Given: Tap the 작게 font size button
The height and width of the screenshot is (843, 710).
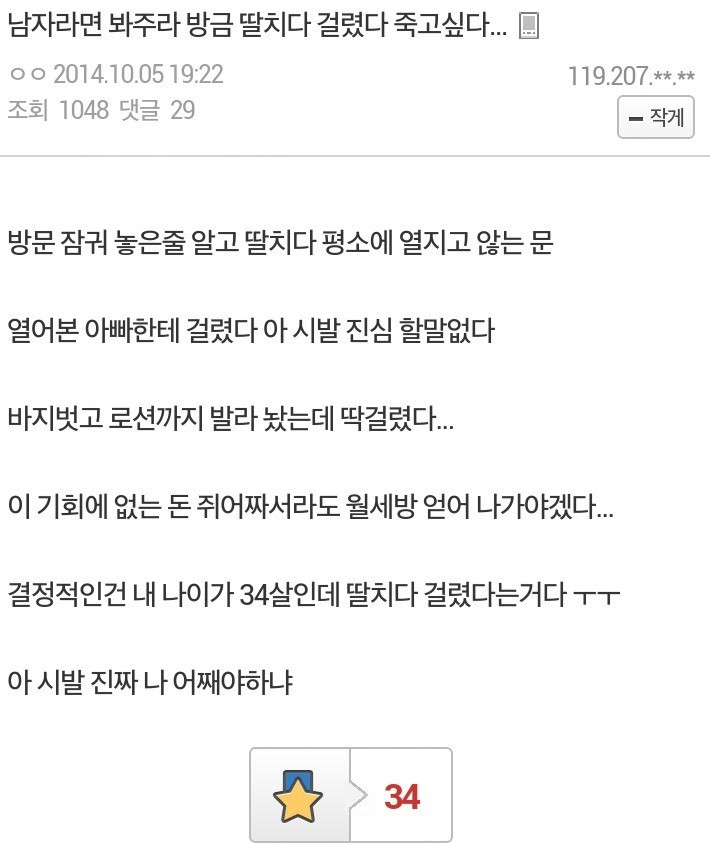Looking at the screenshot, I should [x=655, y=118].
